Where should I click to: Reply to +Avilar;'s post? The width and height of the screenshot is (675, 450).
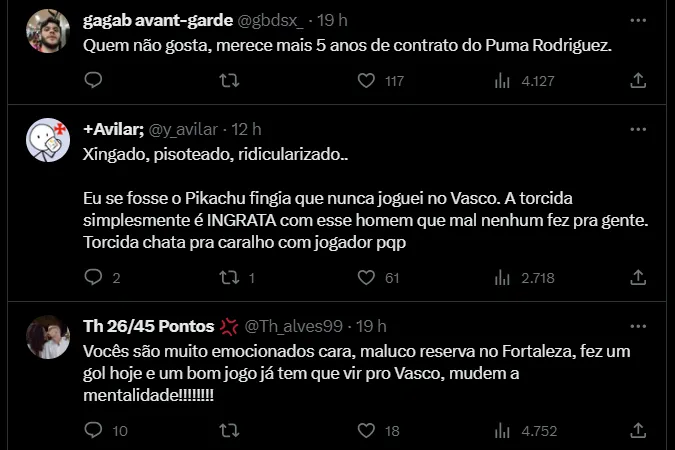point(94,278)
